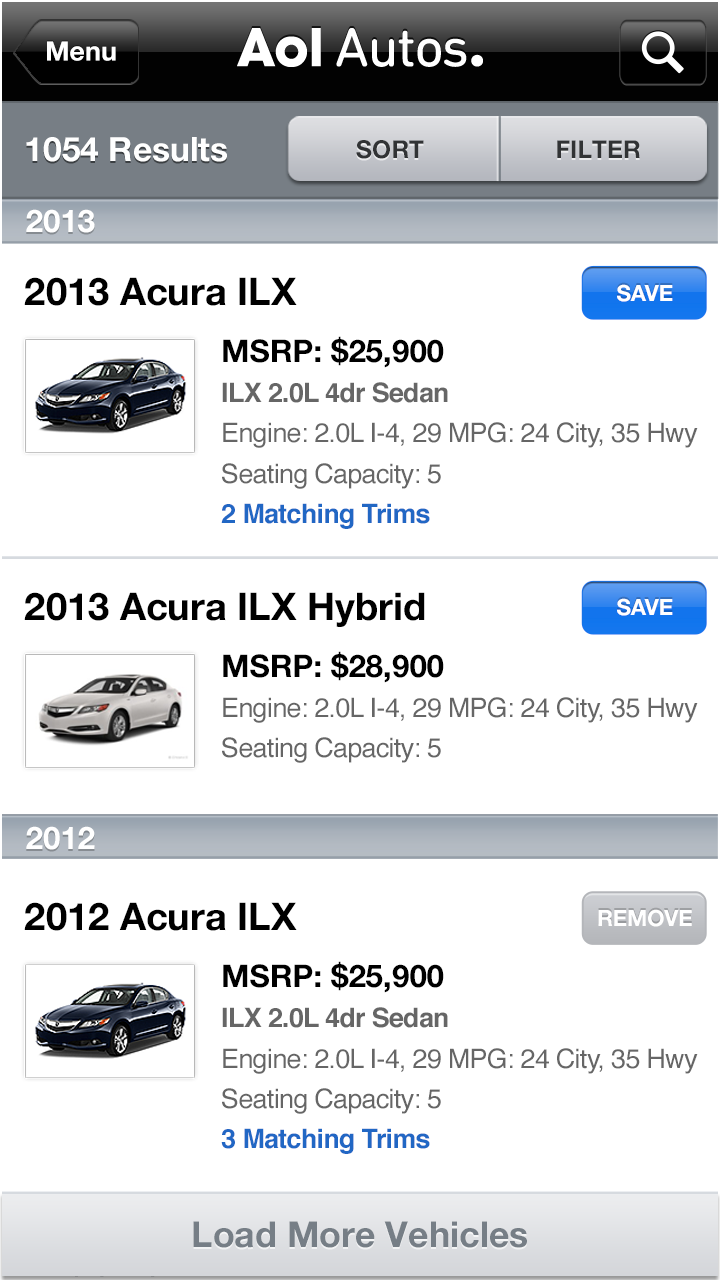View the 2013 ILX Hybrid car image

point(109,710)
